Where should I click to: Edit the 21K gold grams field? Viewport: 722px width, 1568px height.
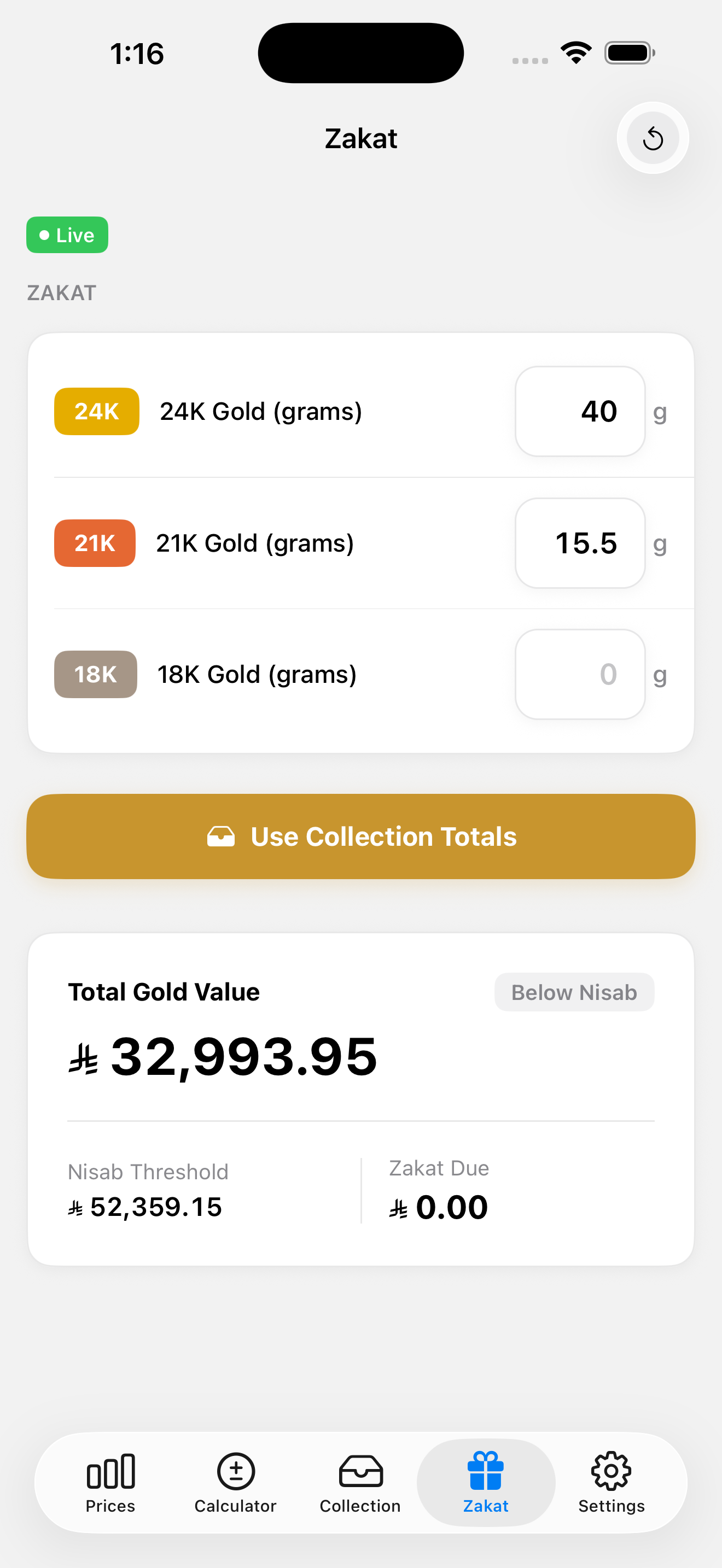tap(580, 543)
